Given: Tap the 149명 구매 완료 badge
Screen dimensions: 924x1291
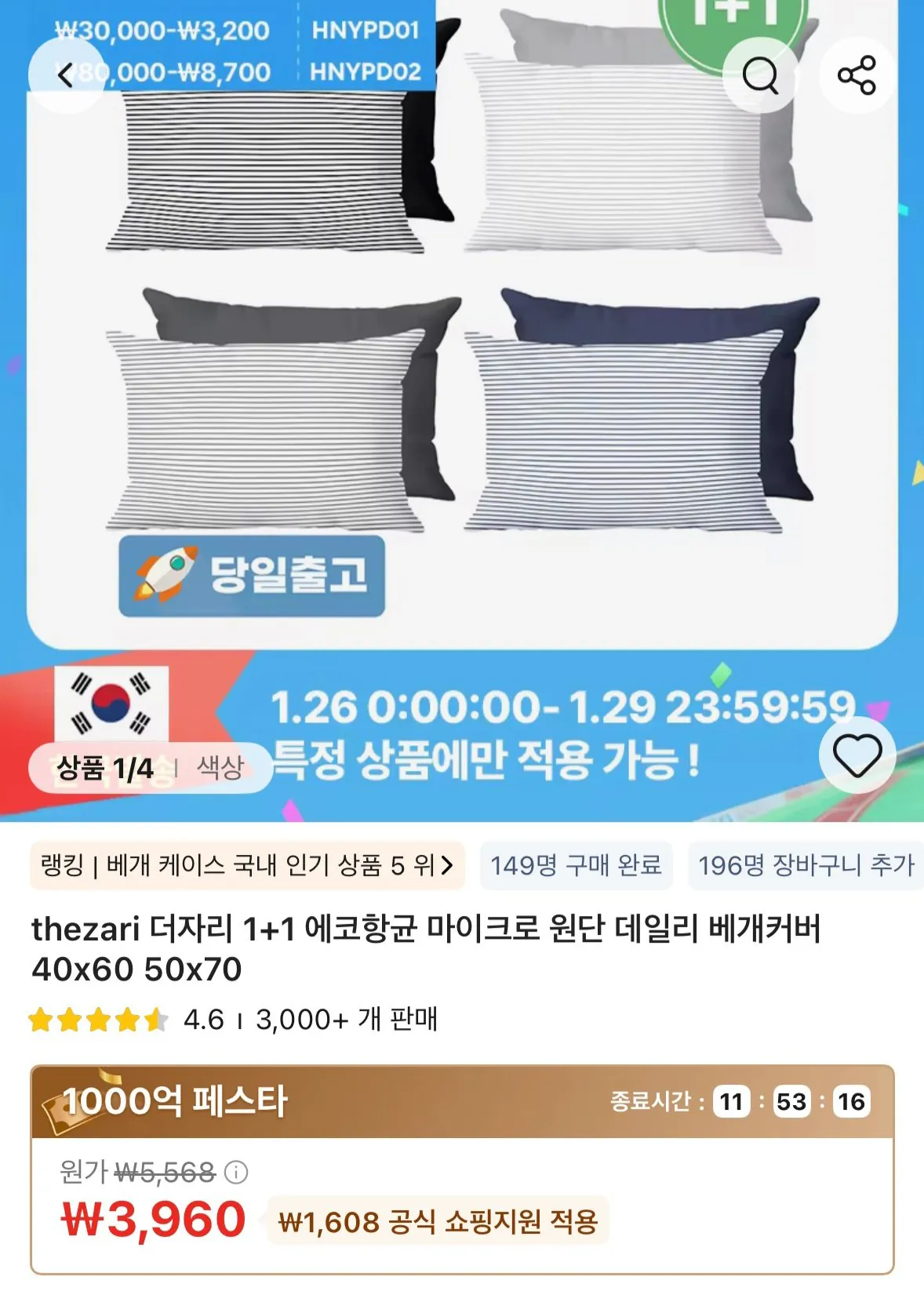Looking at the screenshot, I should tap(578, 866).
